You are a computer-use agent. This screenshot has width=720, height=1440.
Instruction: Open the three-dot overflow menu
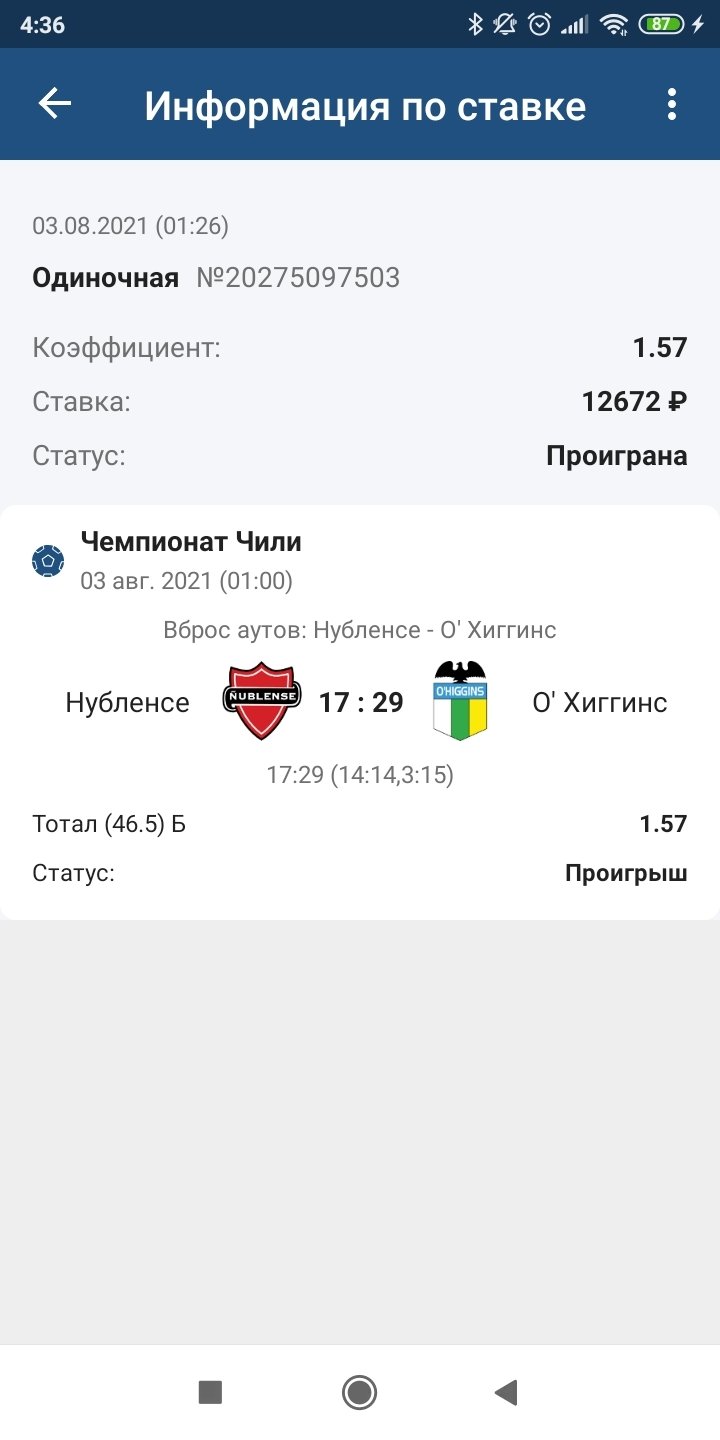click(672, 104)
